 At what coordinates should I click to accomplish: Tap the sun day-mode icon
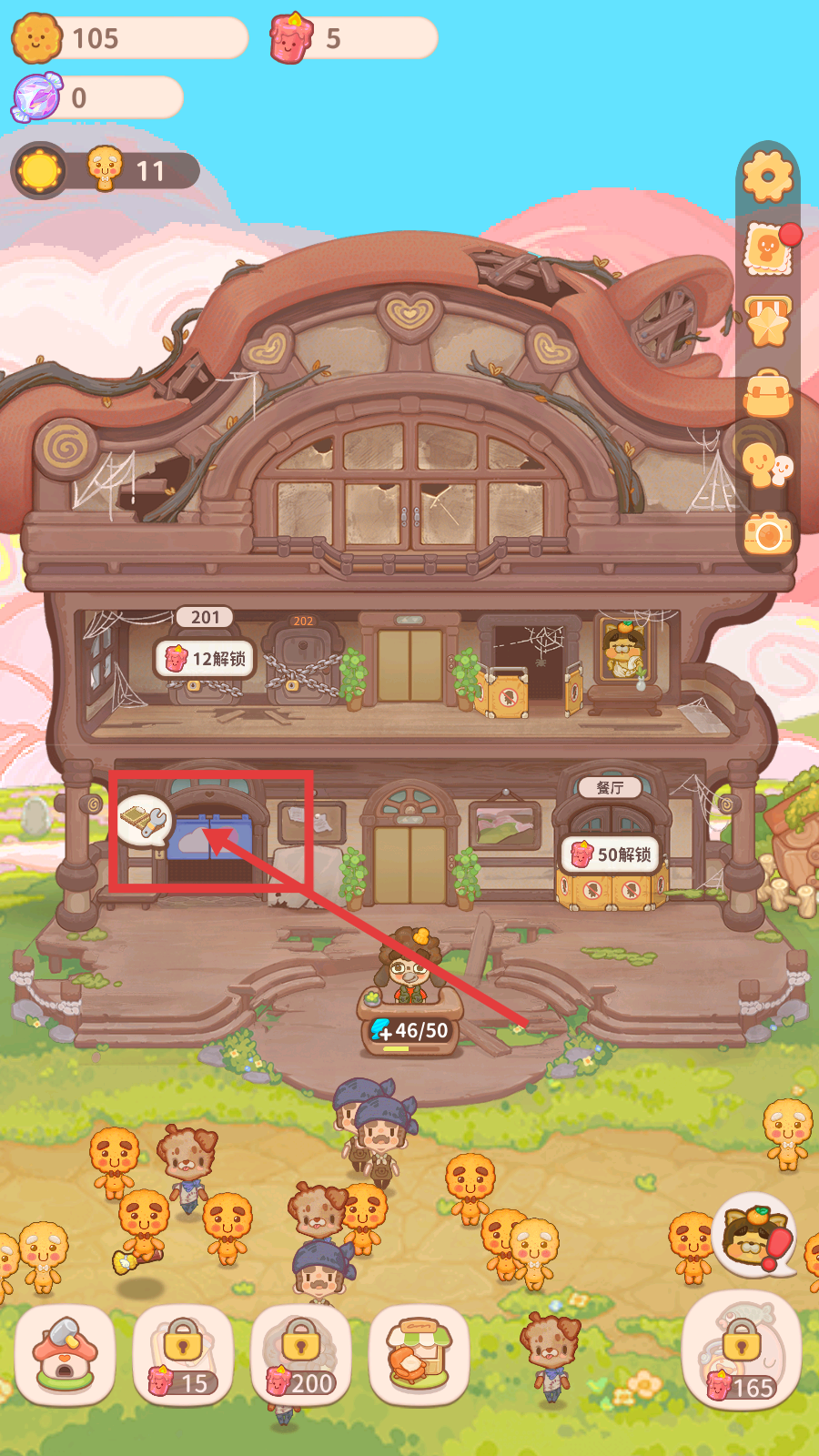click(x=40, y=170)
